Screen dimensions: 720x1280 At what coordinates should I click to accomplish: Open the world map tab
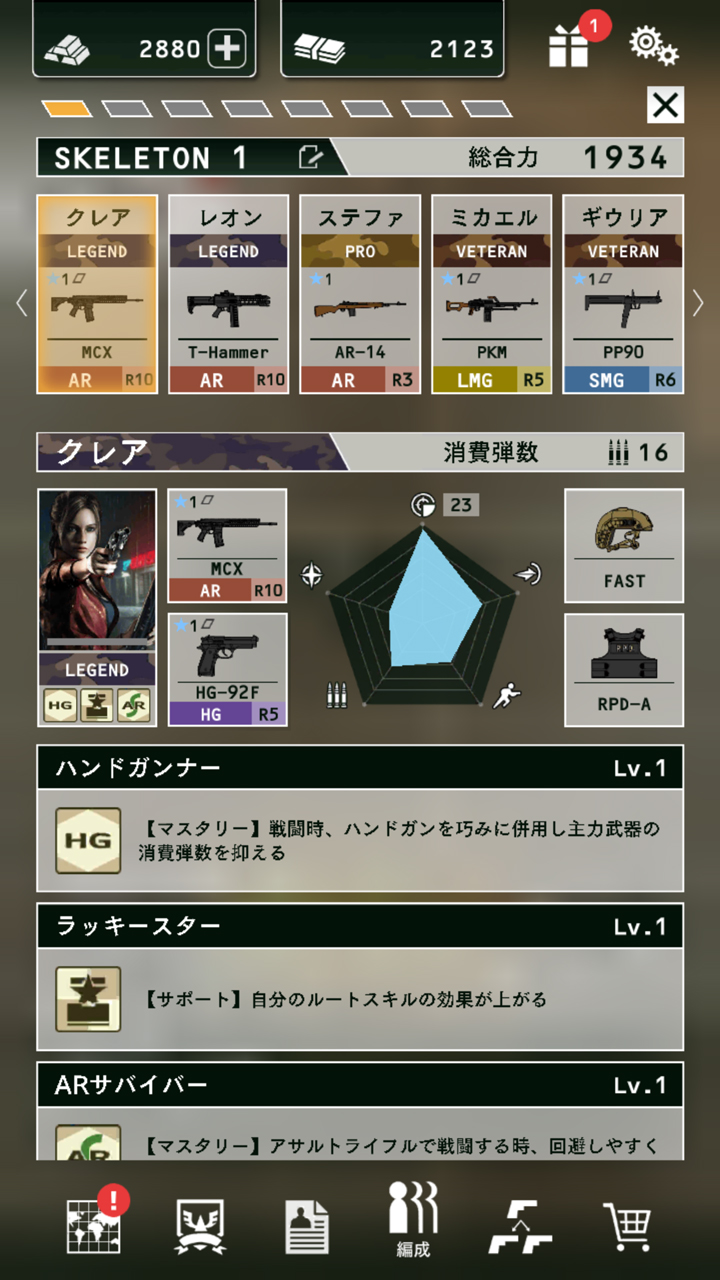(x=92, y=1225)
